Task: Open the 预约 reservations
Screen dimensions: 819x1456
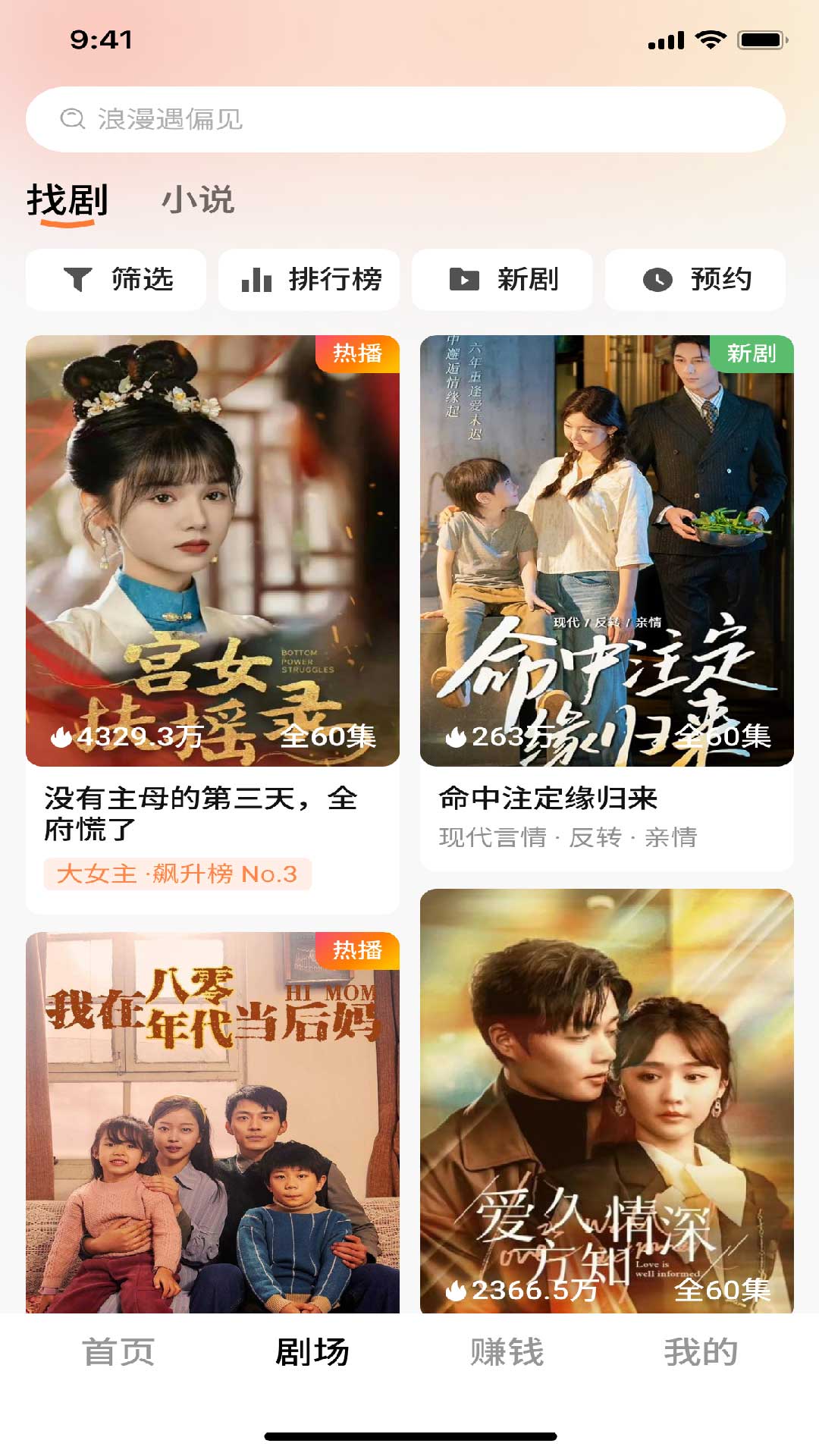Action: tap(695, 280)
